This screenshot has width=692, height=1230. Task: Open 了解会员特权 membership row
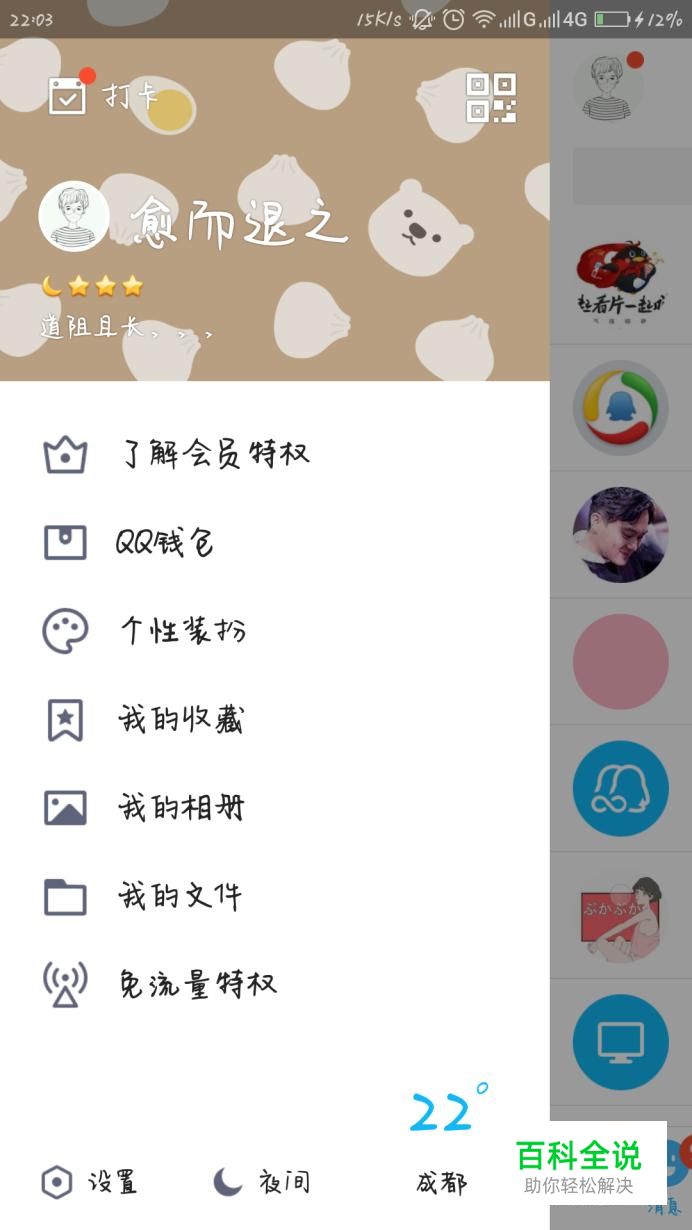click(275, 455)
